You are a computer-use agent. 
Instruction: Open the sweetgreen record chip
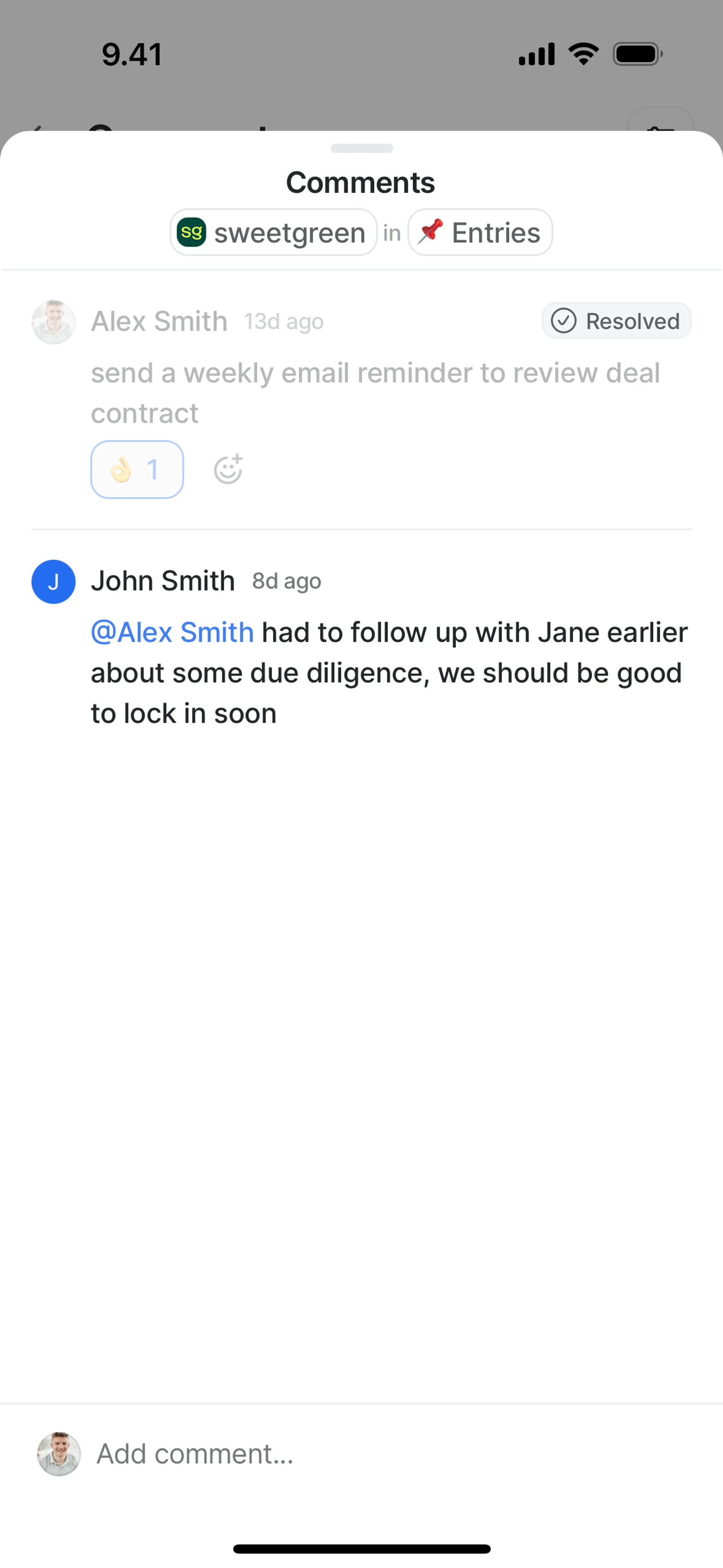pyautogui.click(x=273, y=232)
